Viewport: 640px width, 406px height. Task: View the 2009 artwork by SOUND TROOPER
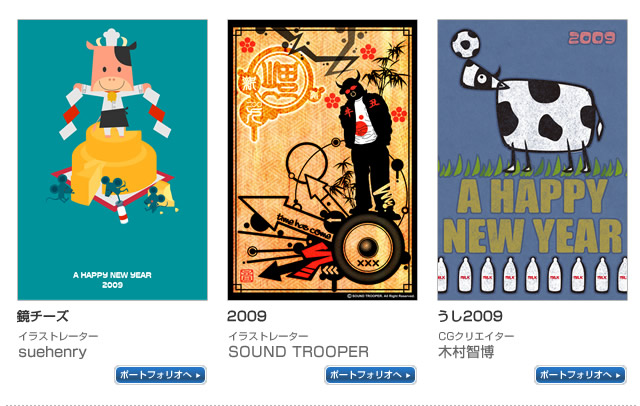322,160
